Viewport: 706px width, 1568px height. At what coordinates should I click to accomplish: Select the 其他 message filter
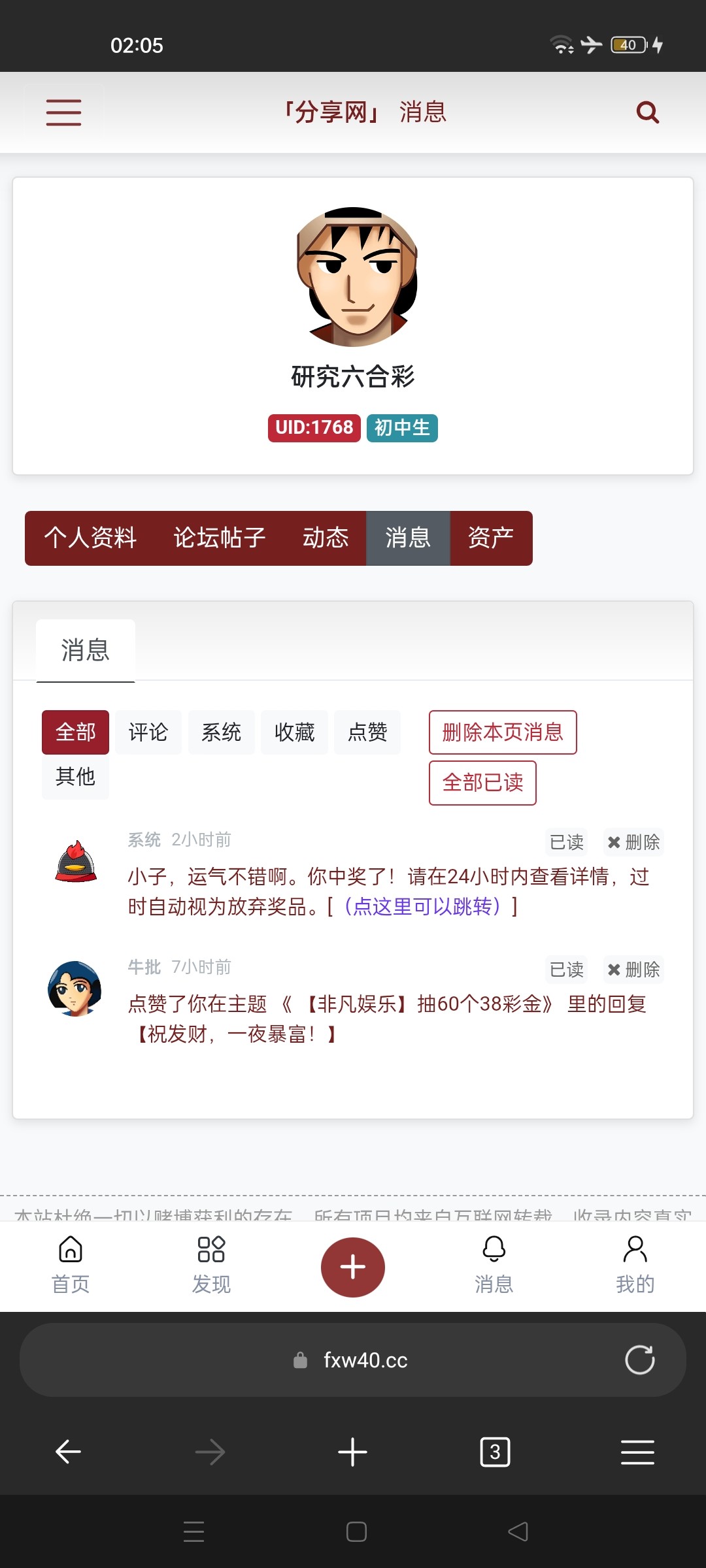(x=75, y=777)
